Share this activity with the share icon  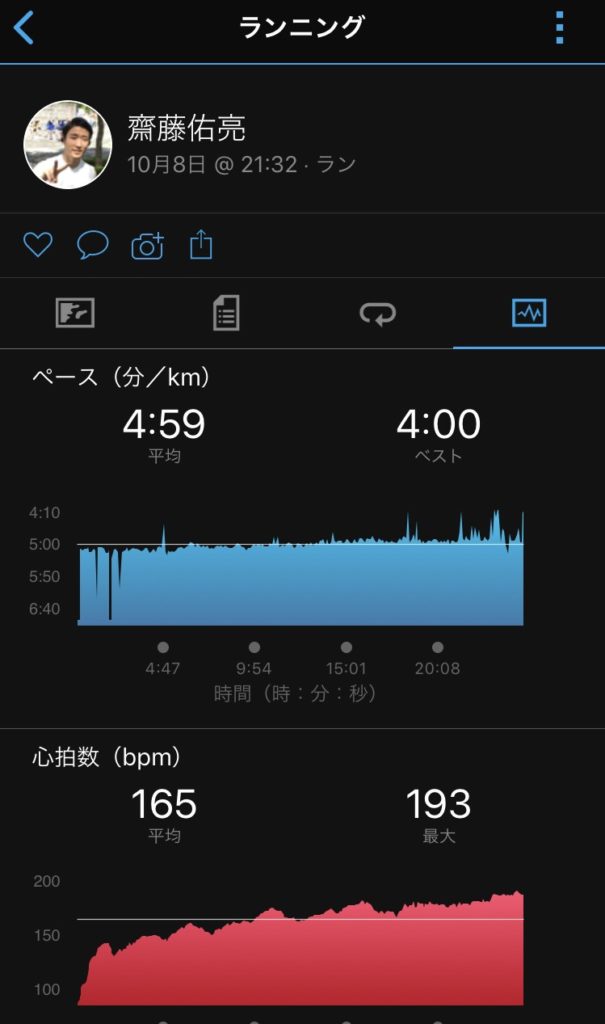(x=201, y=245)
